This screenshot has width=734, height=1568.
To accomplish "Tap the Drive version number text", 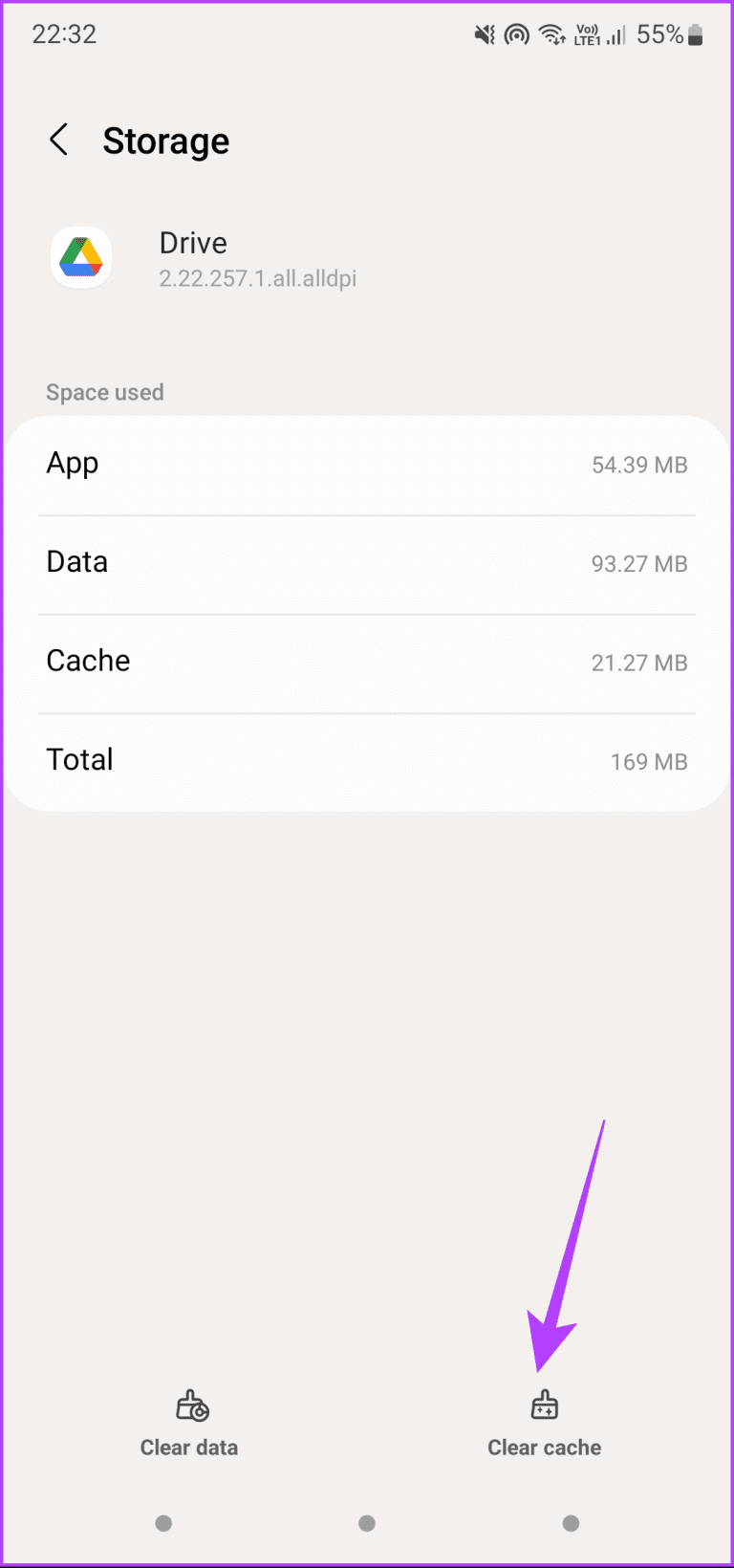I will [258, 278].
